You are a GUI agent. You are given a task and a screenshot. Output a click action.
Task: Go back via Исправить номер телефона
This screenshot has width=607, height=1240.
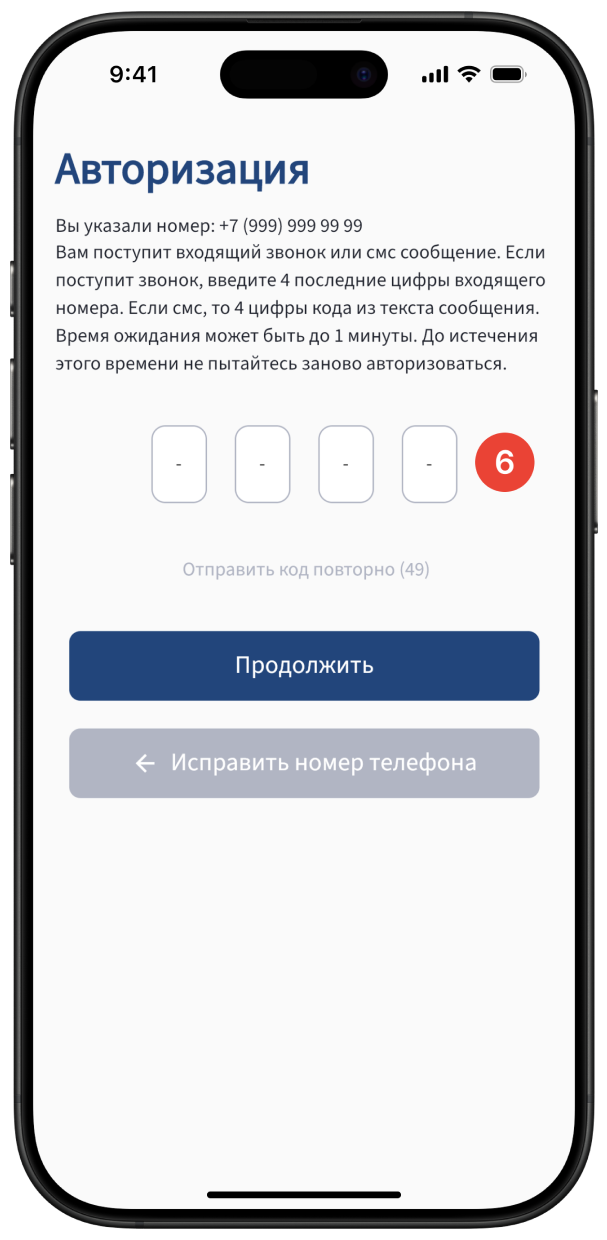point(304,763)
